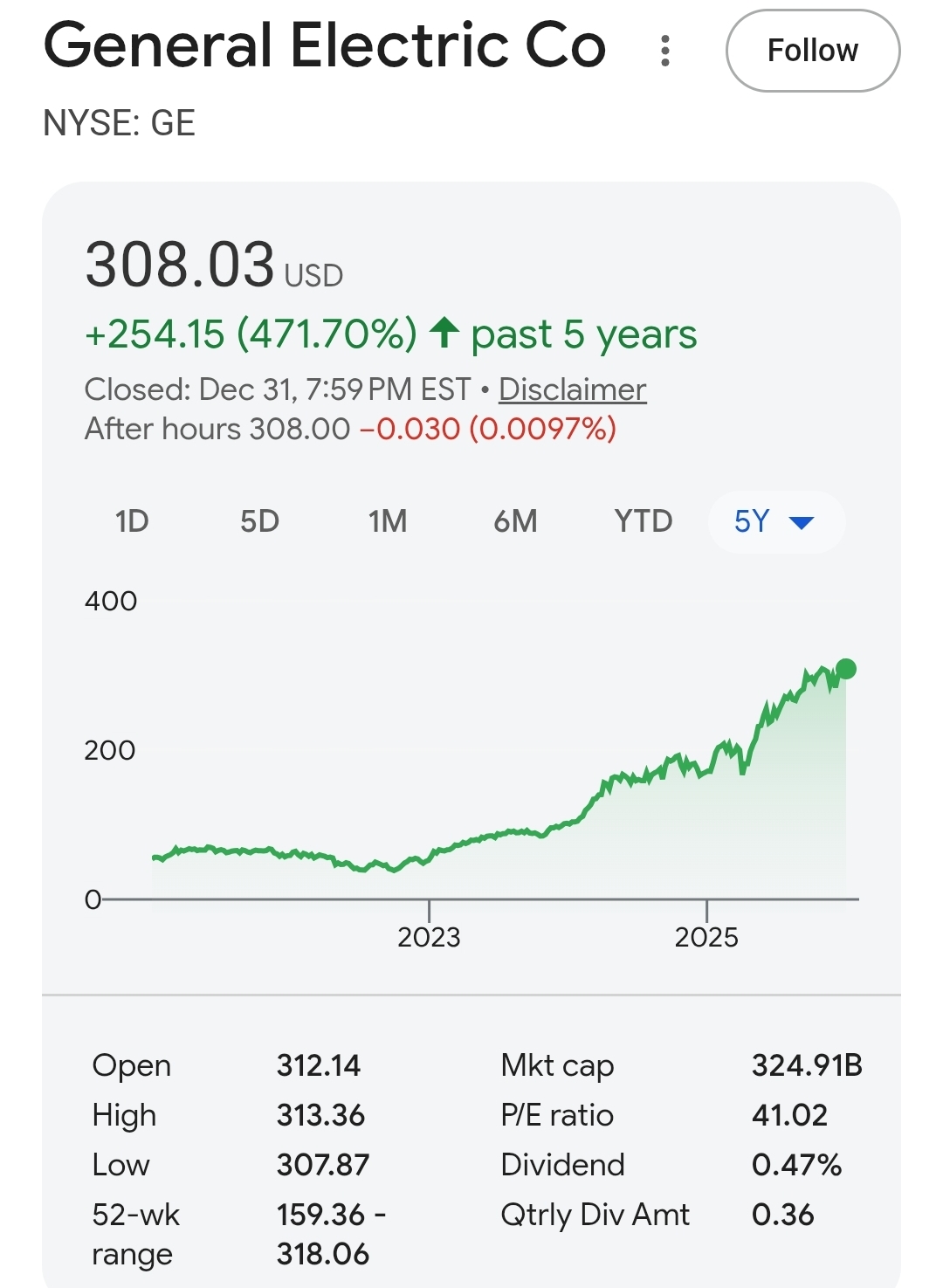Click the green endpoint dot on the chart
Image resolution: width=943 pixels, height=1288 pixels.
(845, 670)
